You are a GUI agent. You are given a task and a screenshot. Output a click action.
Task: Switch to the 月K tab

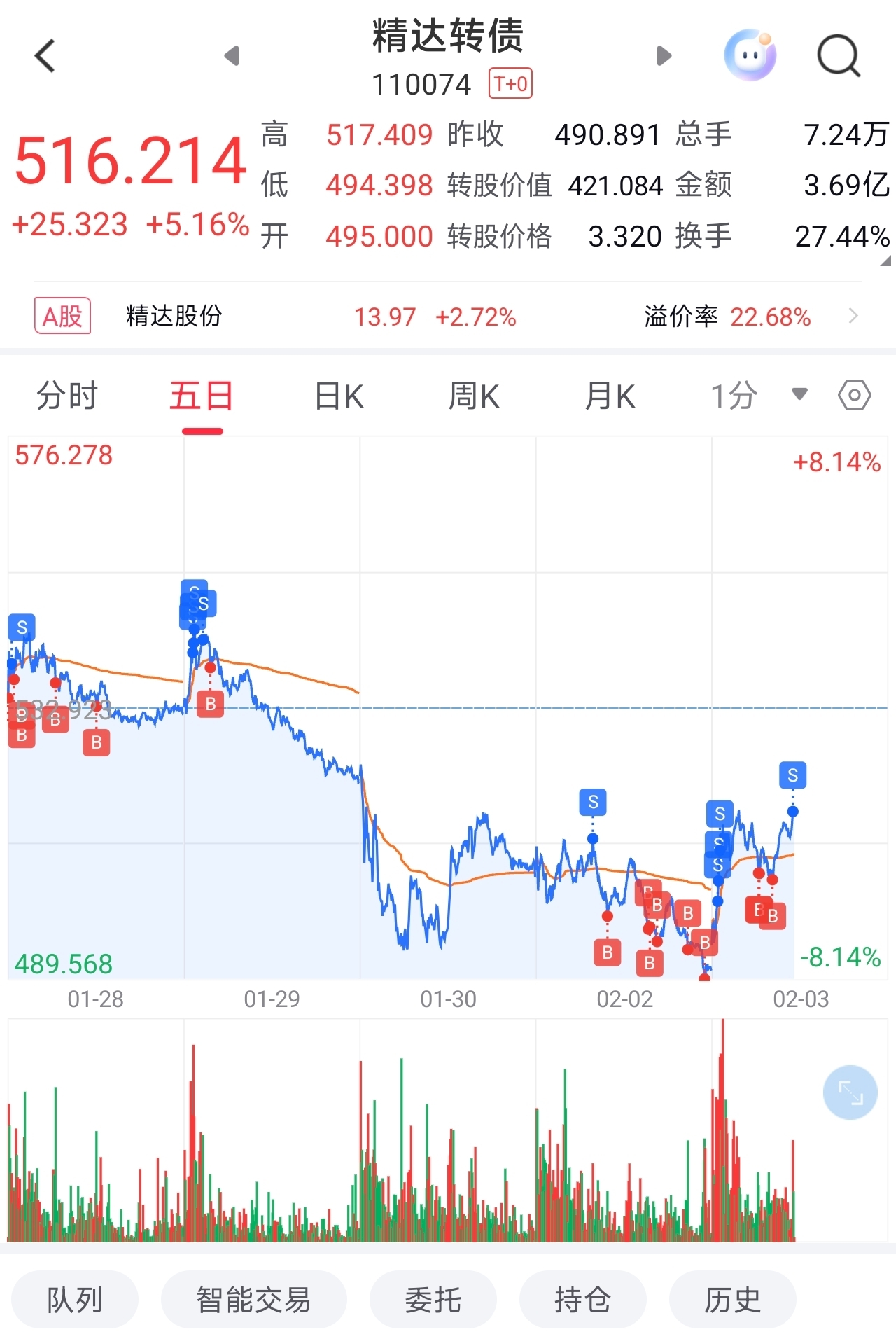(610, 396)
